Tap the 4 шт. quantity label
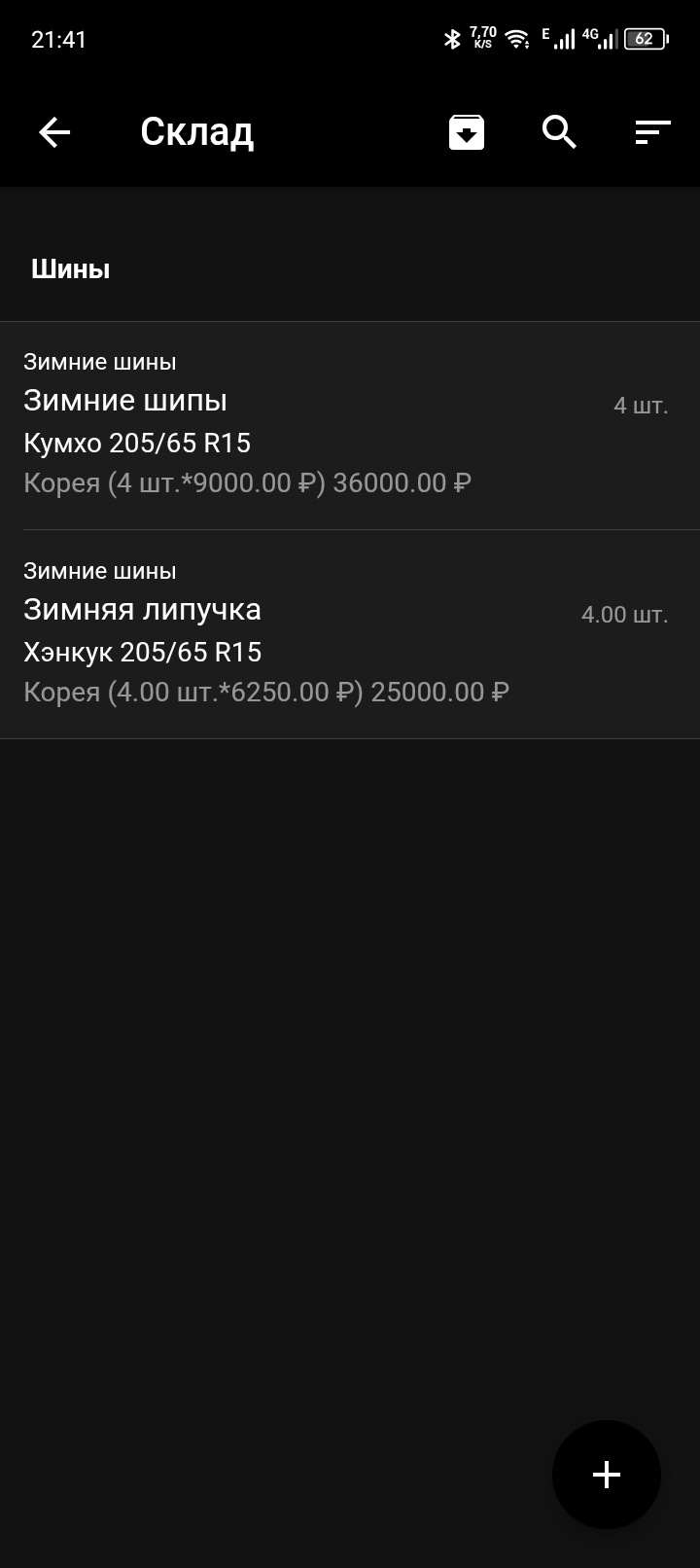 point(641,404)
